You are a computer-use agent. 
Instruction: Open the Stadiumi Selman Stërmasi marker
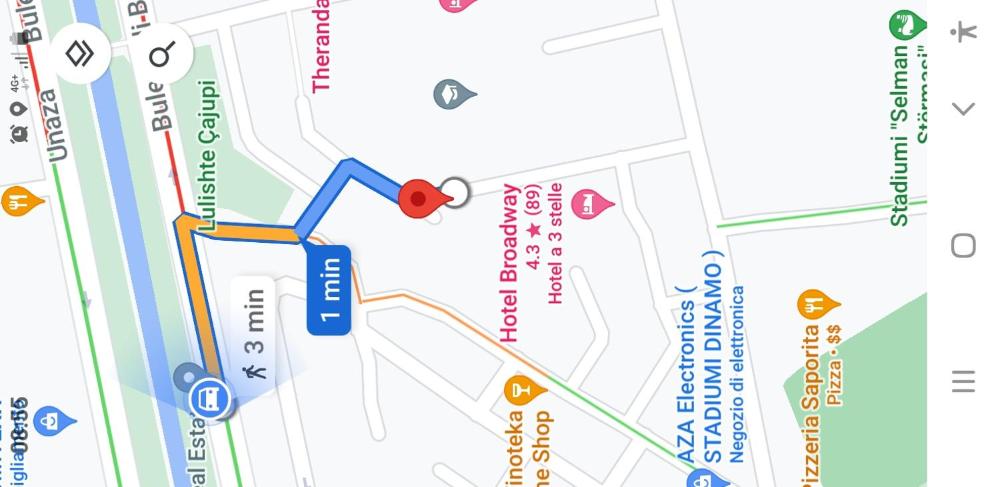pos(906,25)
